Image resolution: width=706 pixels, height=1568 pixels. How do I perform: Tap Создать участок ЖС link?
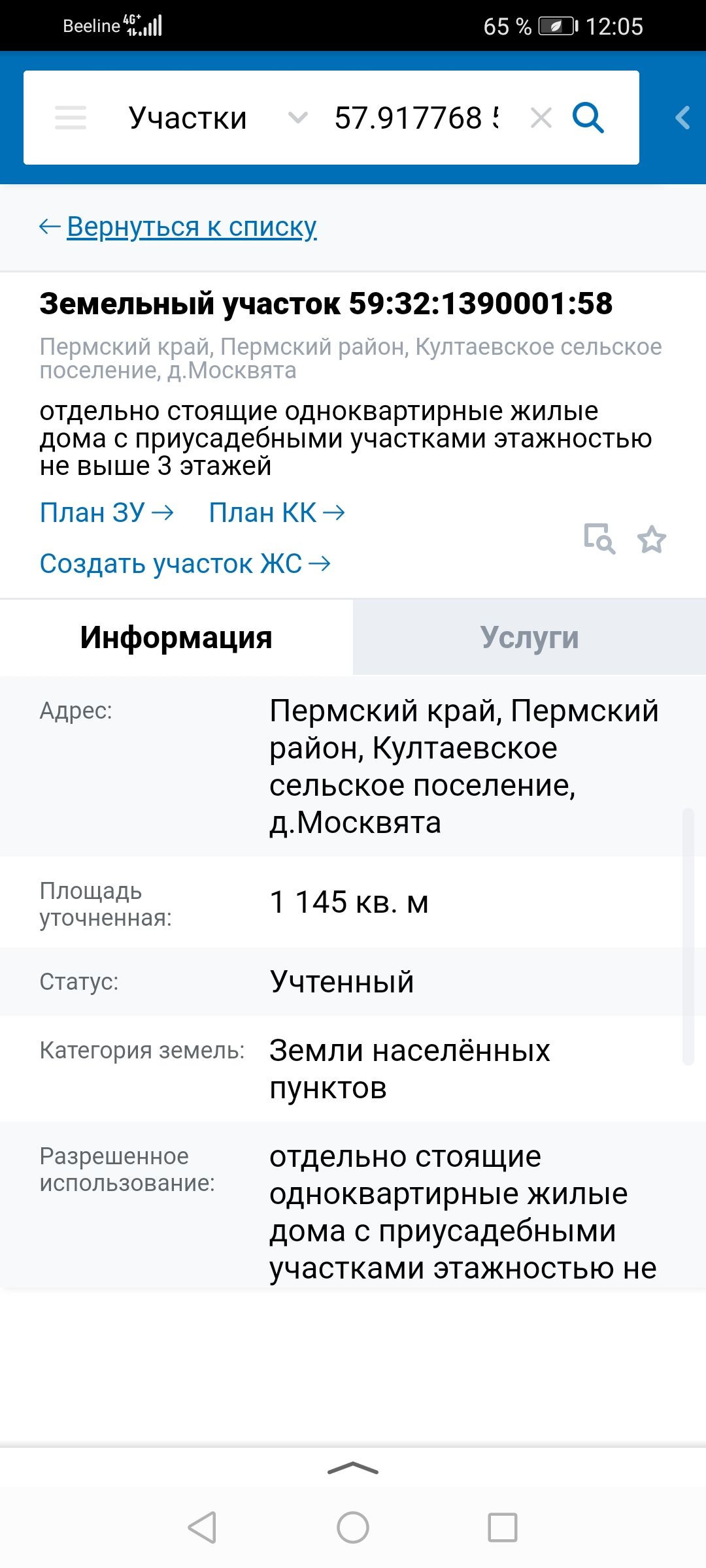tap(185, 563)
